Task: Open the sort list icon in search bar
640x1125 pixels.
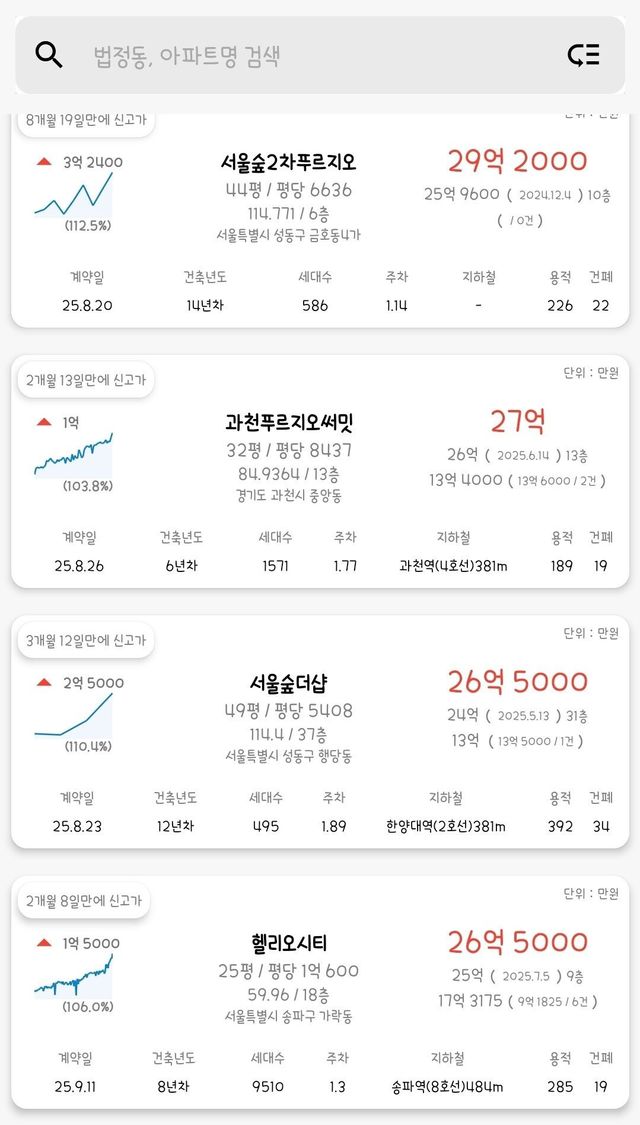Action: pos(583,55)
